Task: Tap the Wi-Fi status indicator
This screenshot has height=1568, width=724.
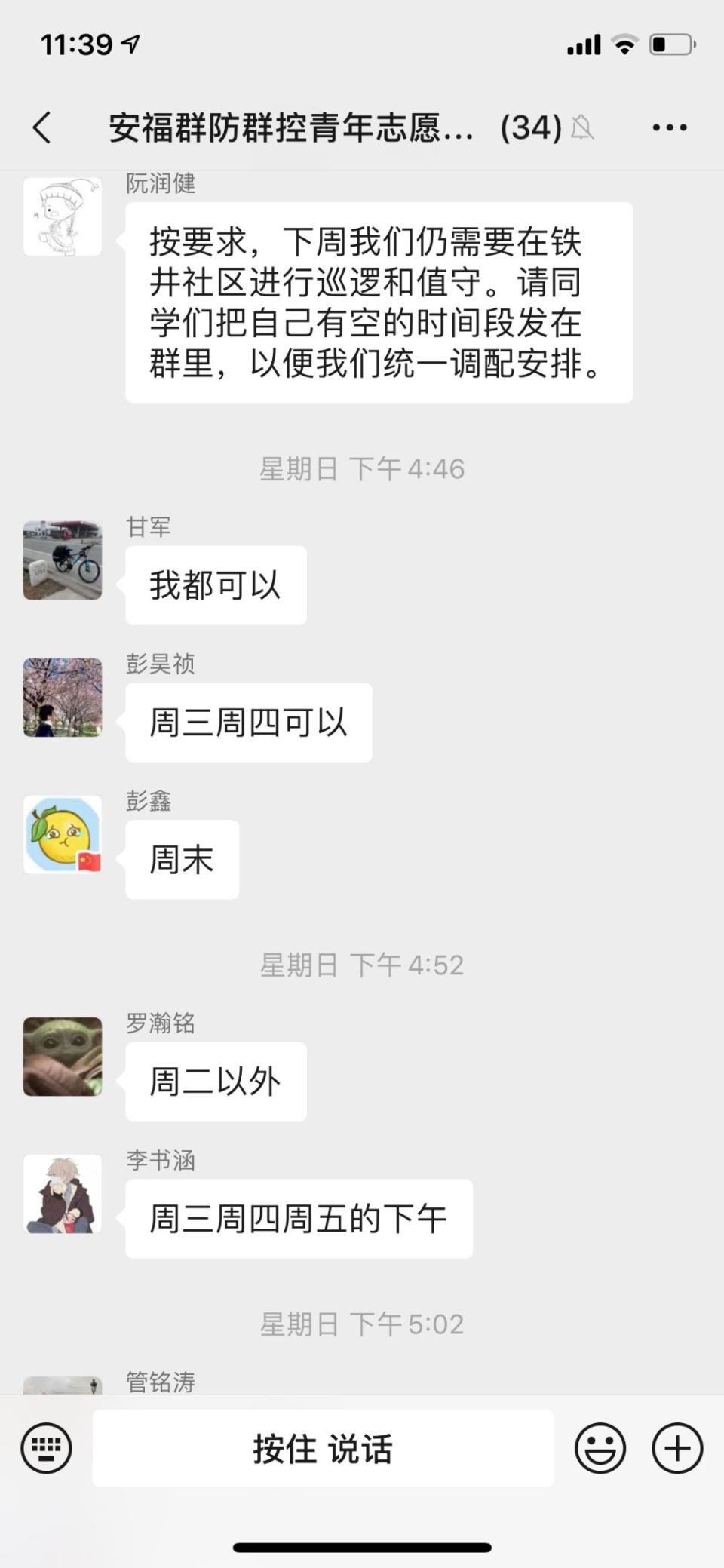Action: click(x=623, y=44)
